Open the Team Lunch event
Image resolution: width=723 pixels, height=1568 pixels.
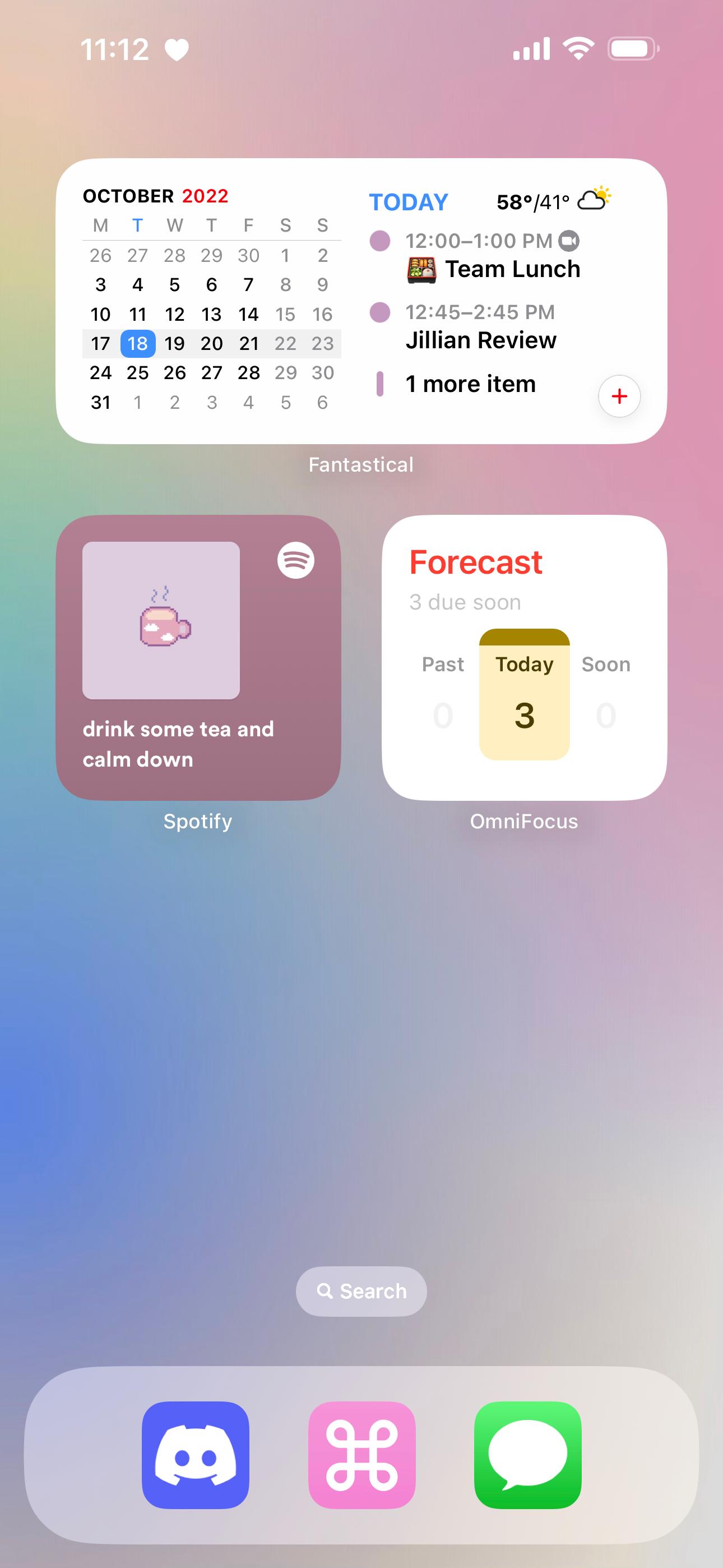pyautogui.click(x=511, y=269)
